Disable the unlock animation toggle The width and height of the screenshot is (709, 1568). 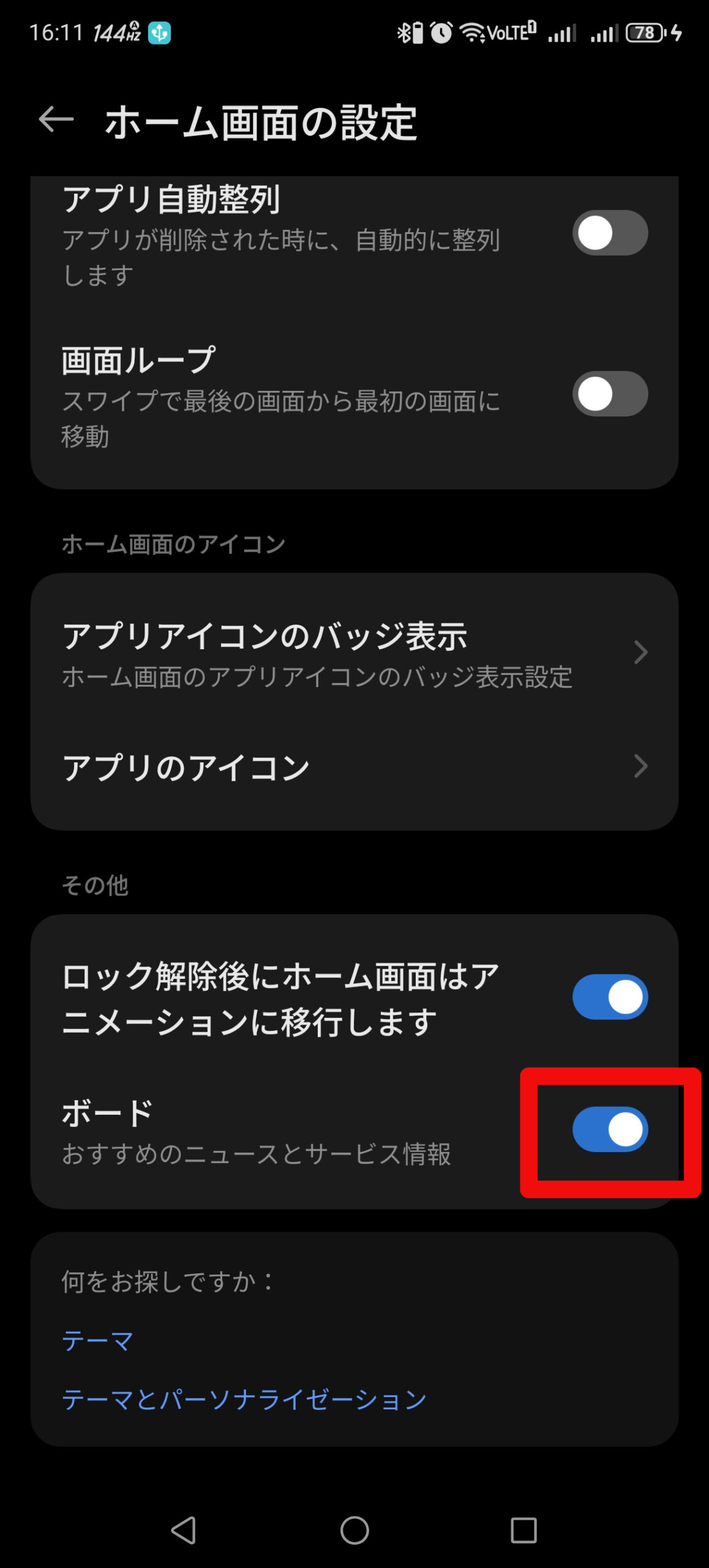tap(610, 997)
